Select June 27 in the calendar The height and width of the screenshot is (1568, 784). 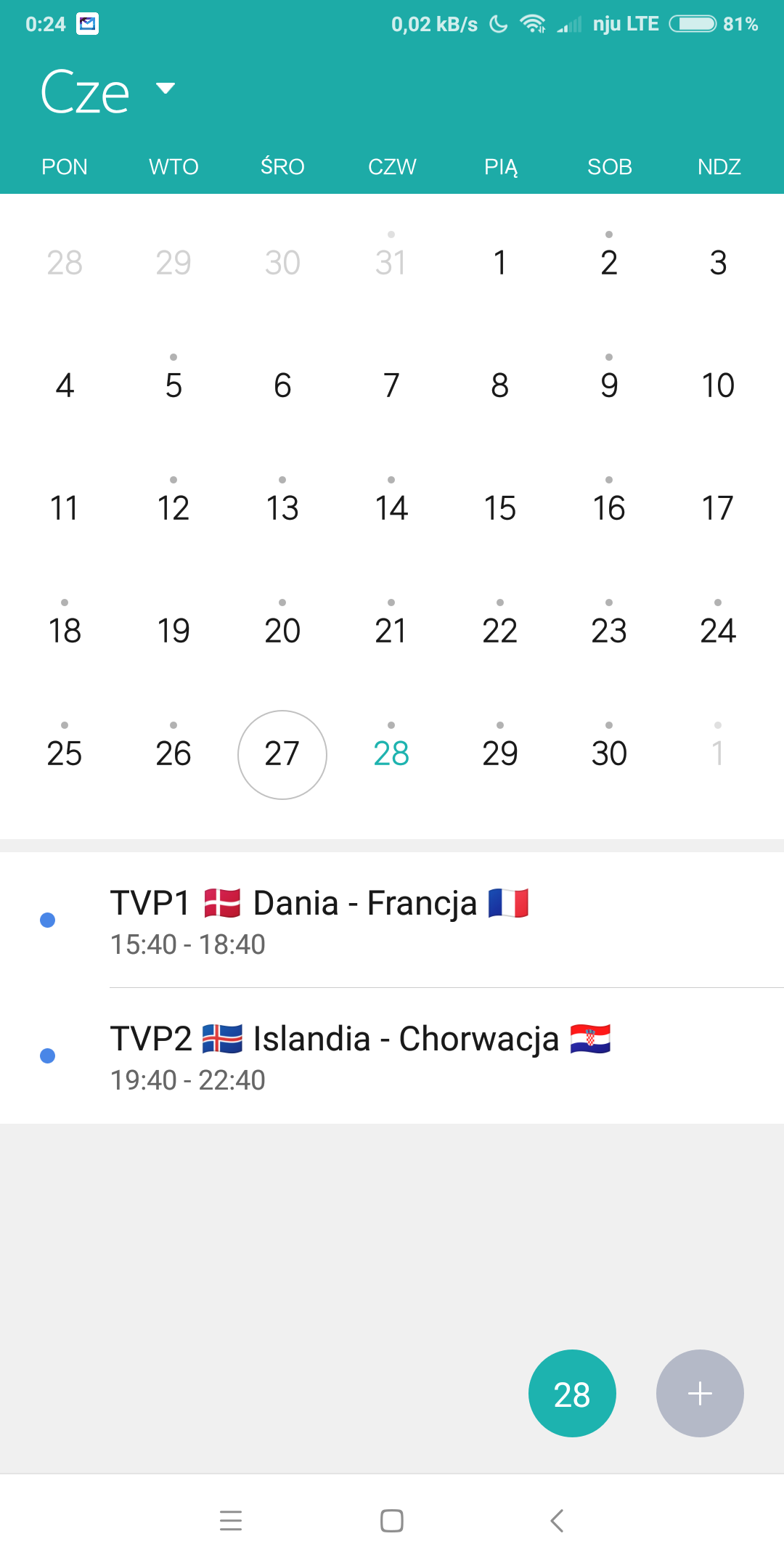[282, 754]
